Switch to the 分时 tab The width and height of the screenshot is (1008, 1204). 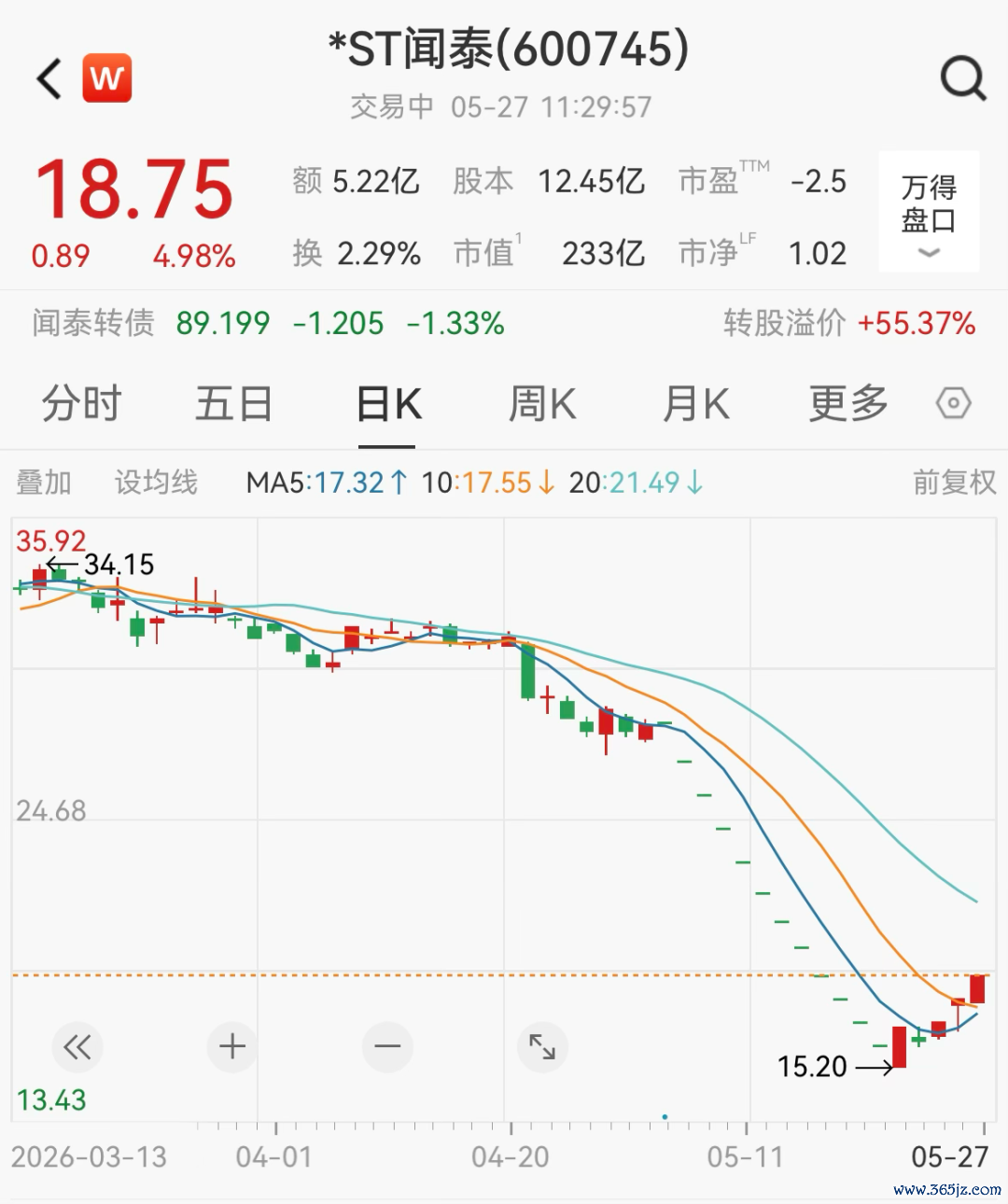(81, 404)
